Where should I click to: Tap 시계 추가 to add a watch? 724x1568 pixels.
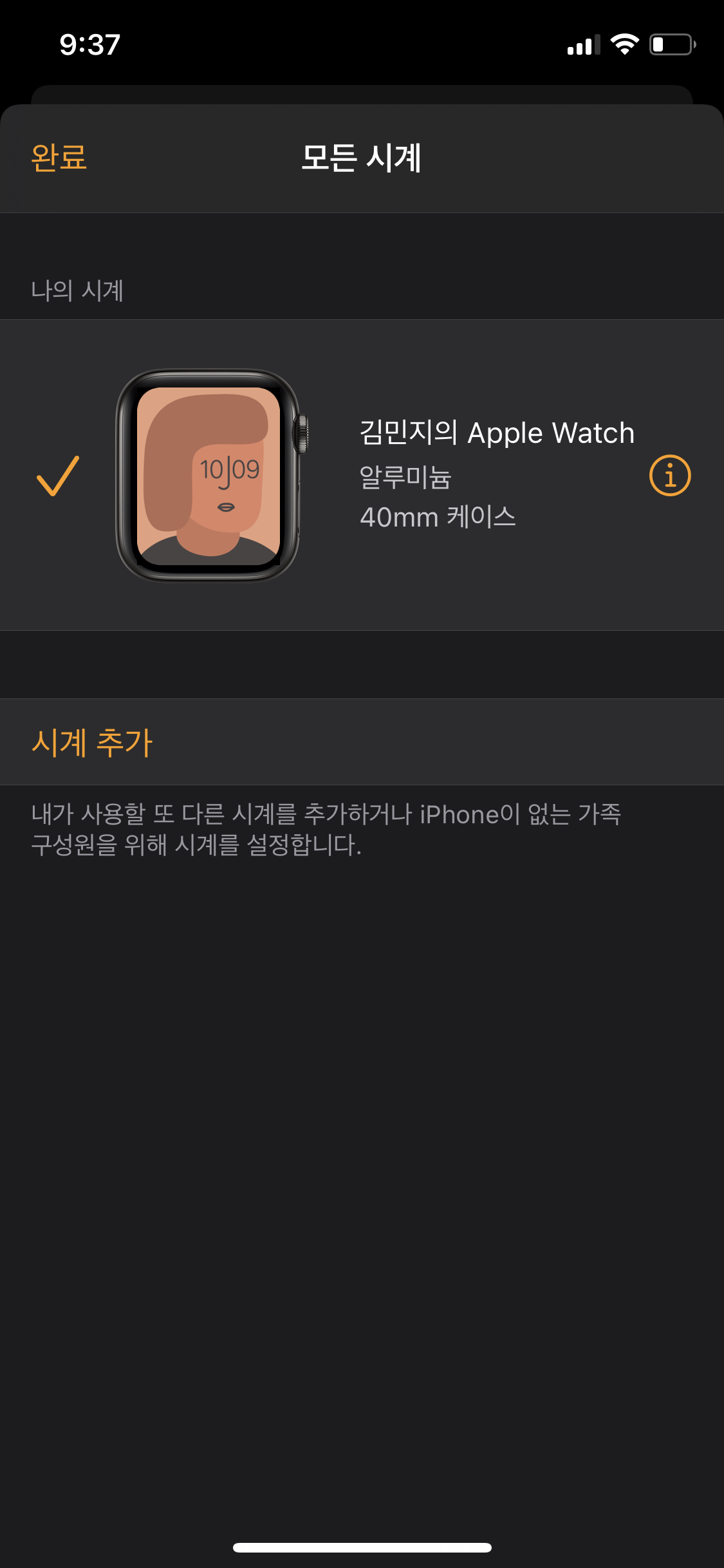(92, 742)
